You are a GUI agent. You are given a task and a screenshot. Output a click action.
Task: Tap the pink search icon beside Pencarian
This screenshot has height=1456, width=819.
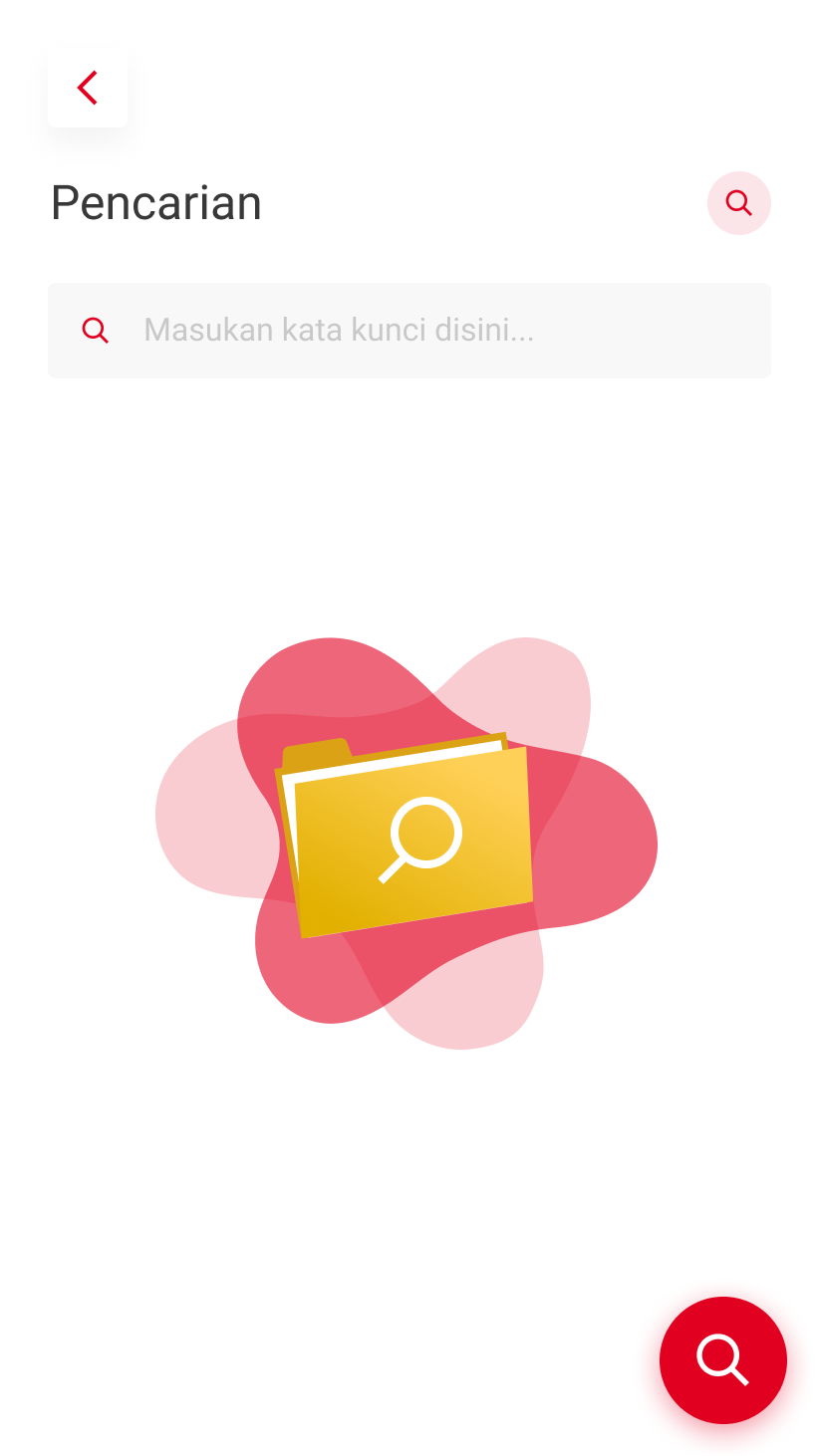click(x=738, y=203)
